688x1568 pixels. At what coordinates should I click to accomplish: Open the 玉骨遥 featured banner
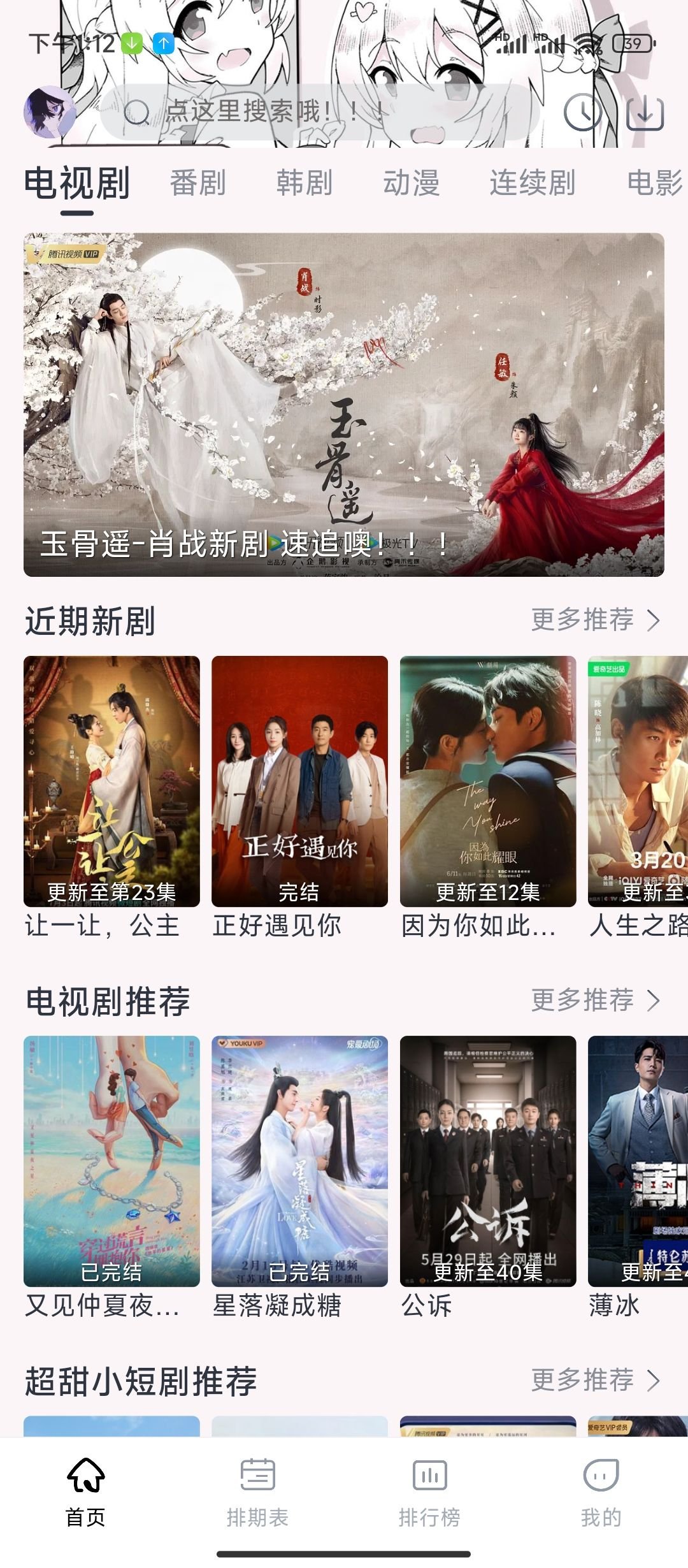pos(344,405)
